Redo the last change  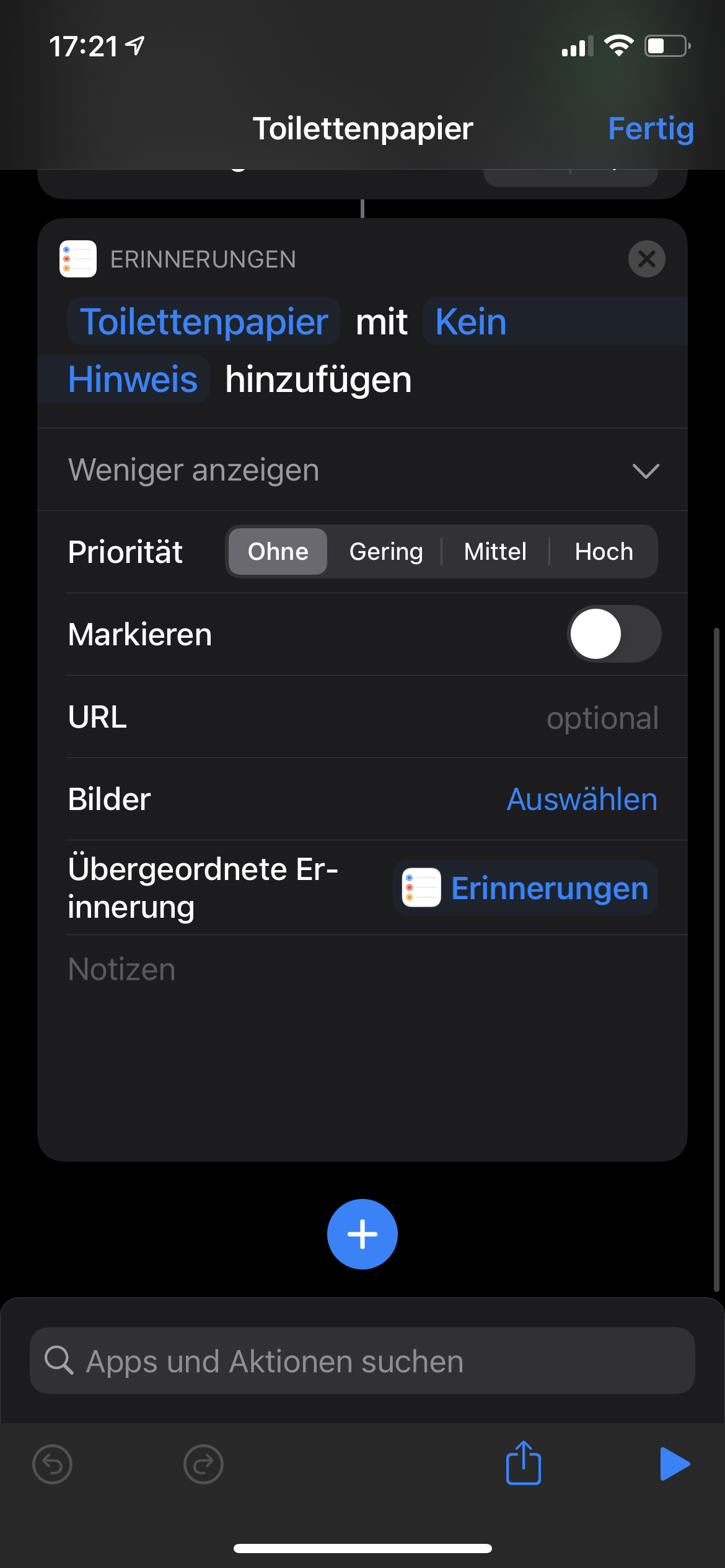203,1465
